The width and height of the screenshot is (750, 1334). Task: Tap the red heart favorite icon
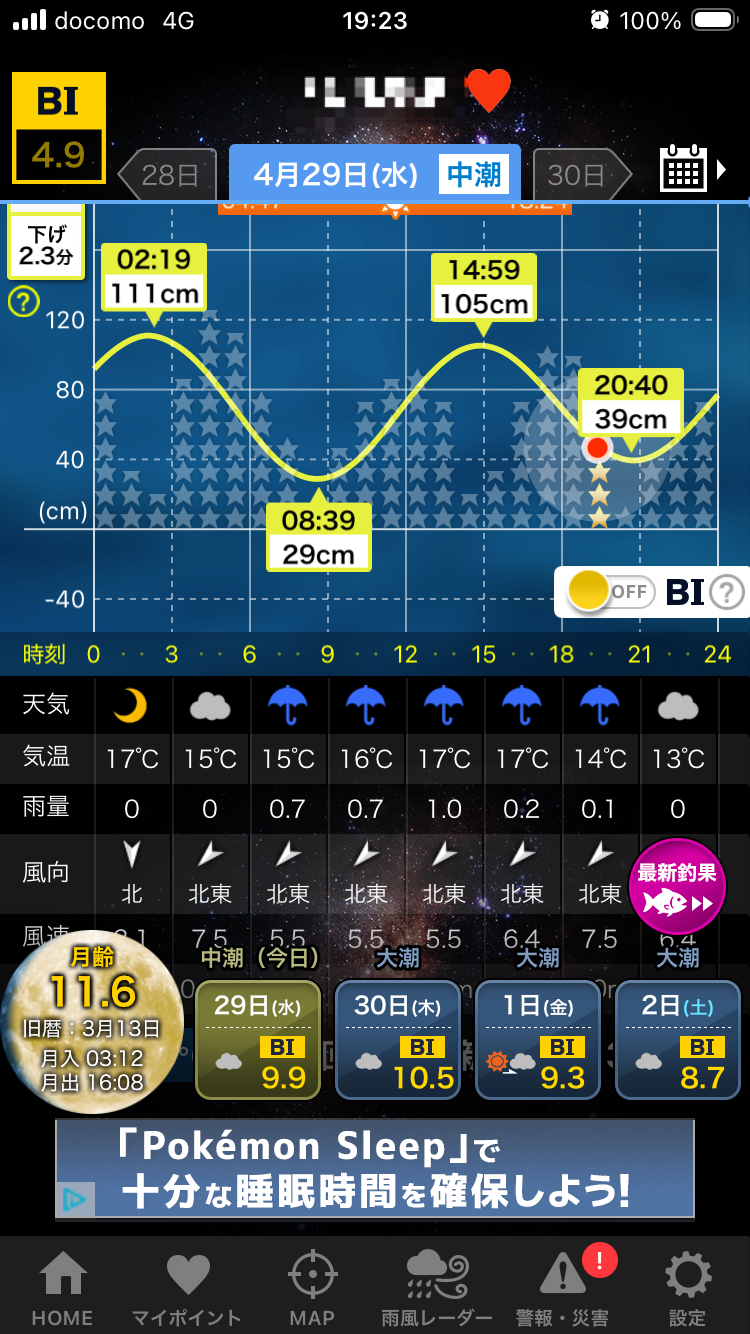click(x=489, y=91)
